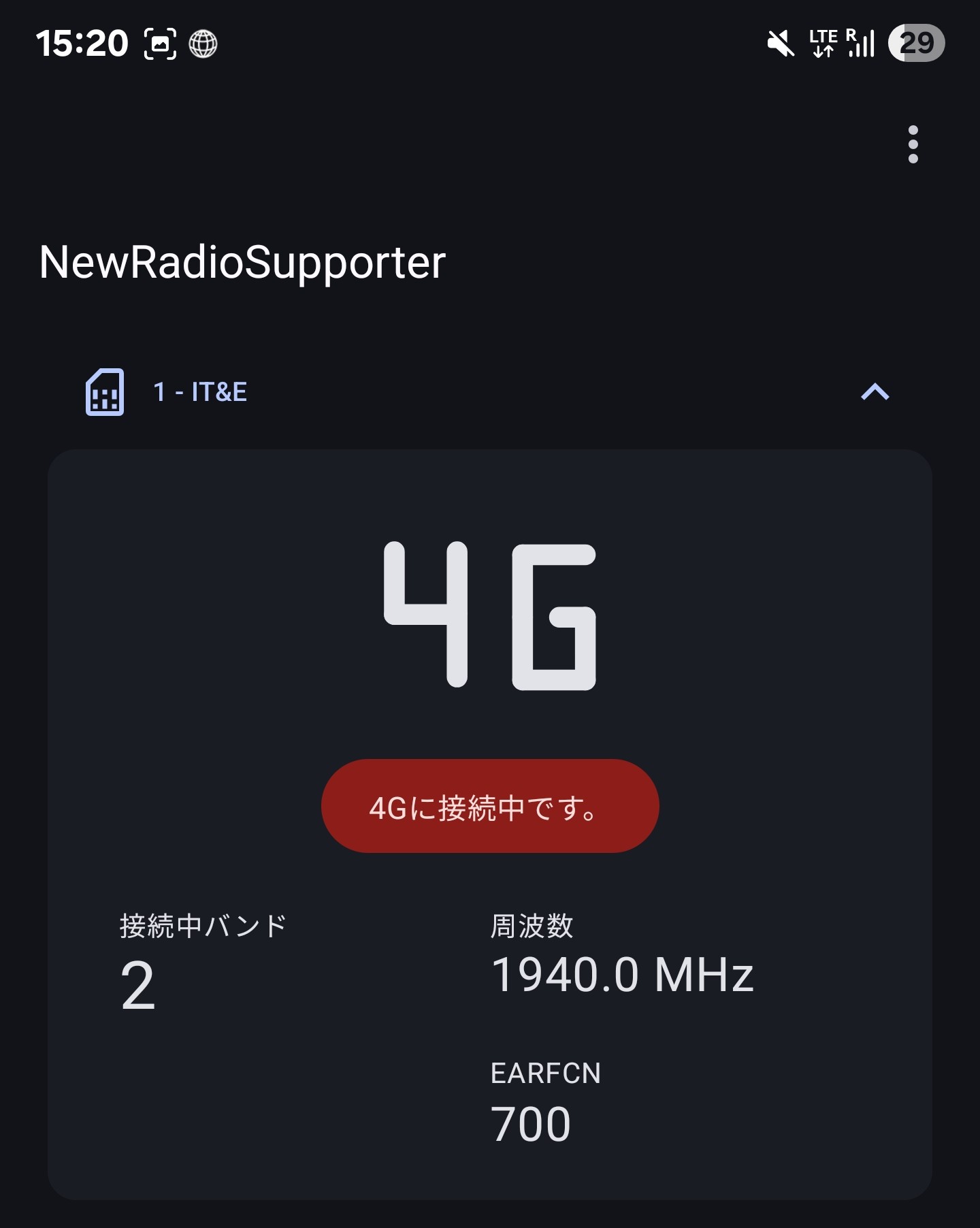Open the three-dot overflow menu
Screen dimensions: 980x1228
(913, 144)
